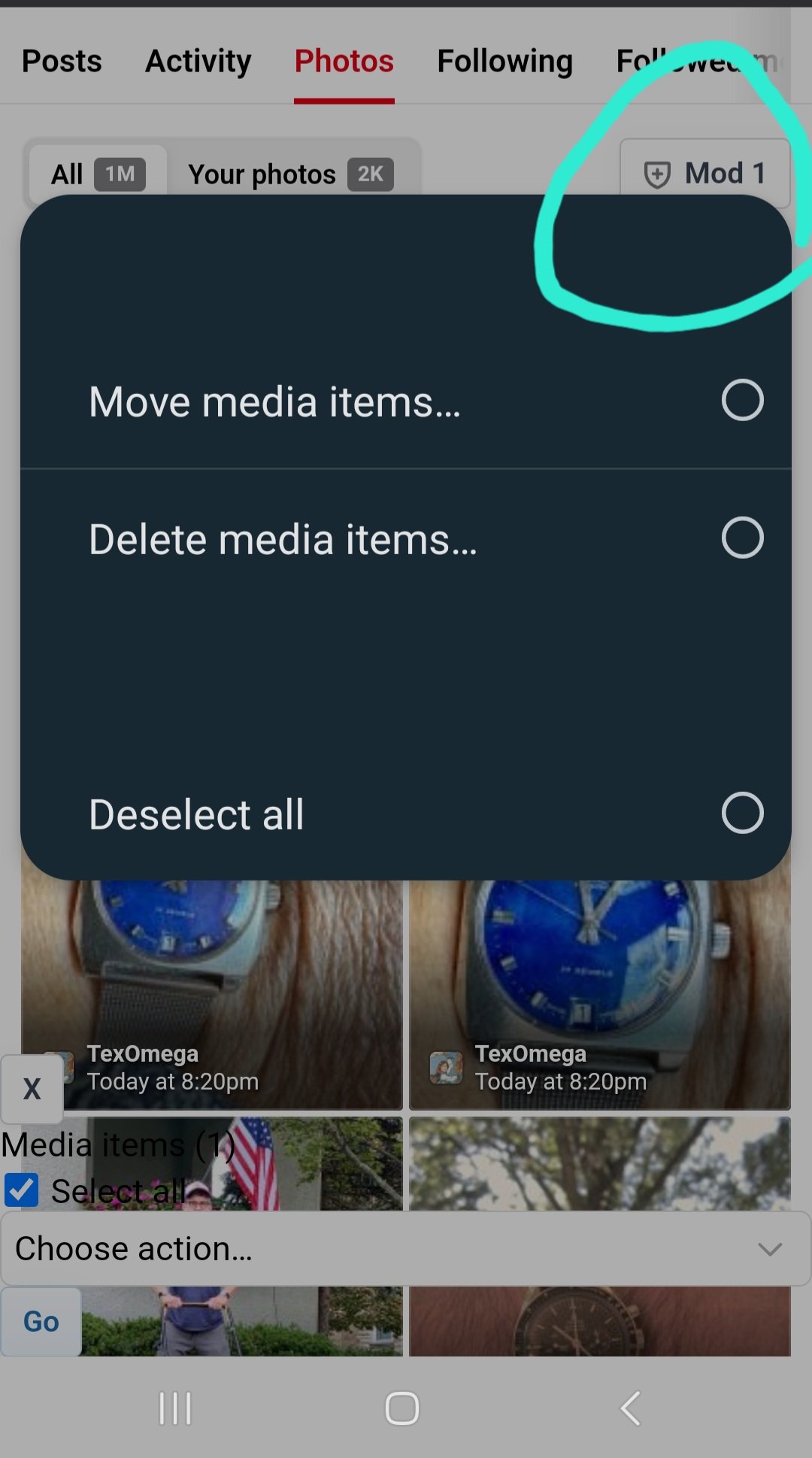The image size is (812, 1458).
Task: Uncheck the Select all checkbox
Action: pos(21,1190)
